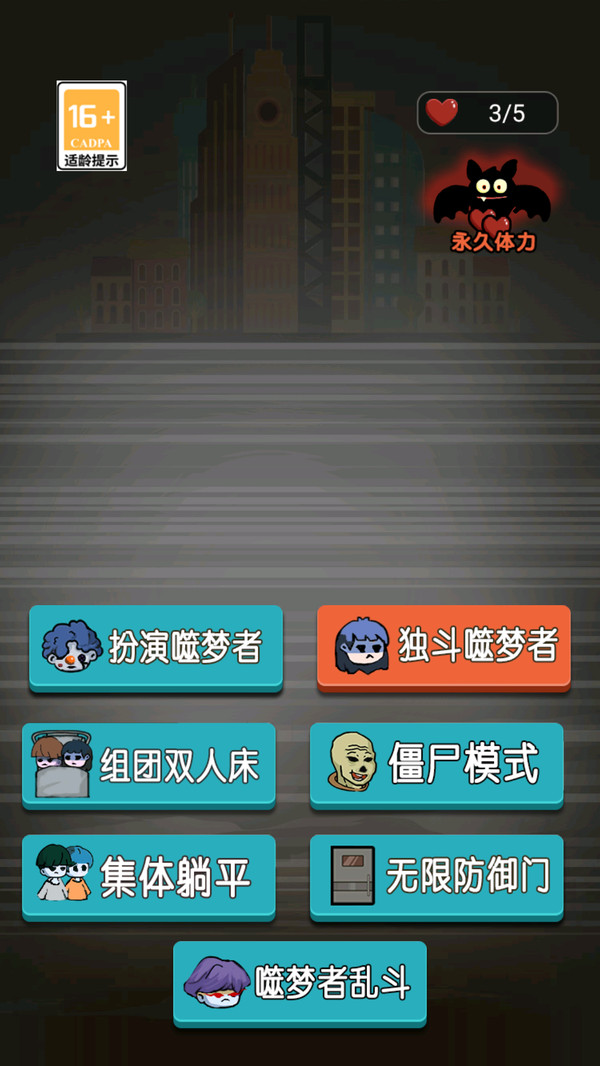This screenshot has height=1066, width=600.
Task: Select the 独斗噬梦者 mode
Action: tap(443, 646)
